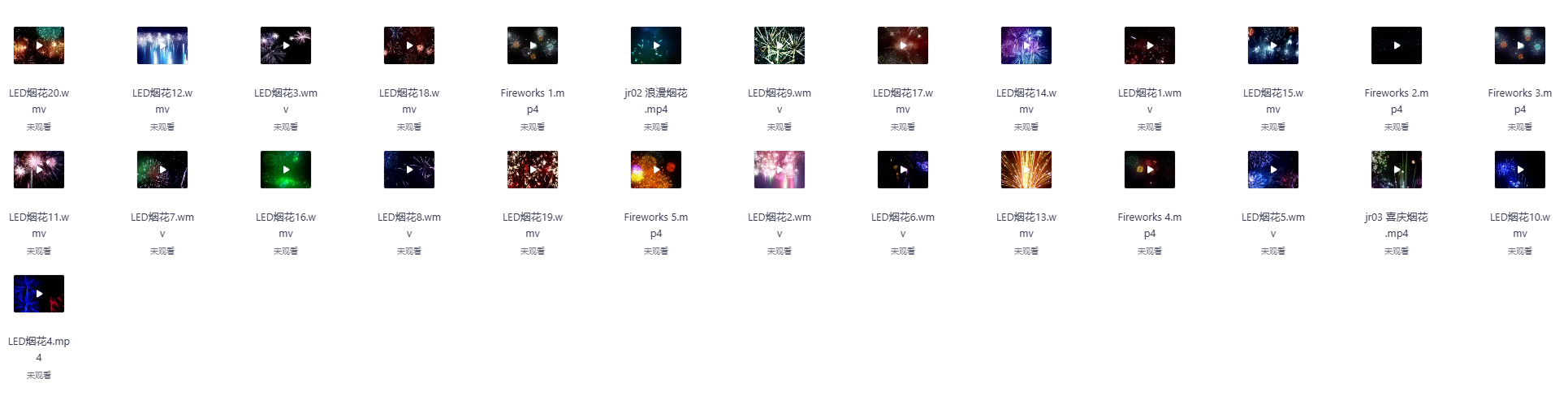Select the LED烟花19.wmv tile
1568x396 pixels.
point(533,170)
